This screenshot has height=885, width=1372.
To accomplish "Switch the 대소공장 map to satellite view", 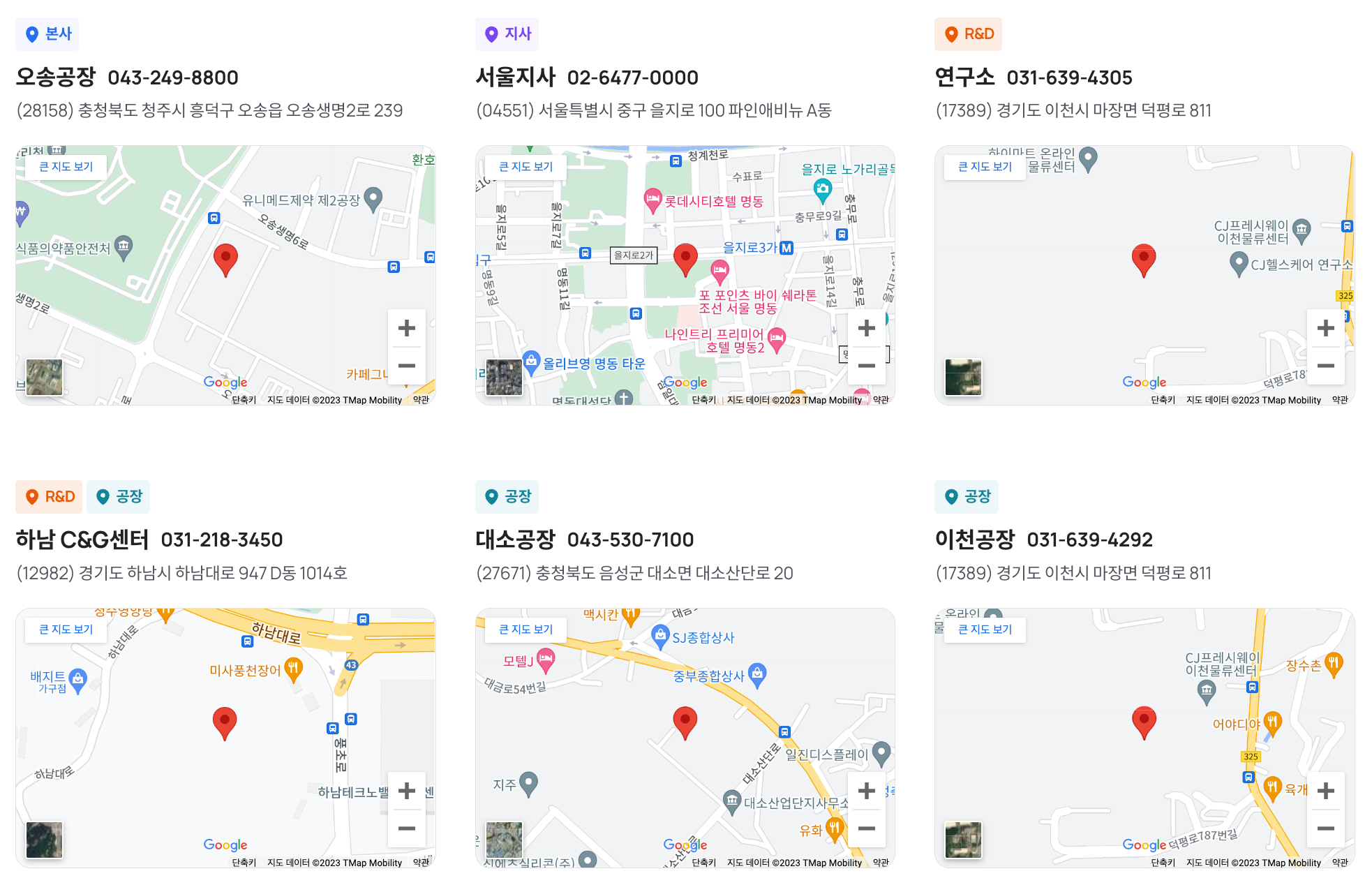I will tap(504, 840).
